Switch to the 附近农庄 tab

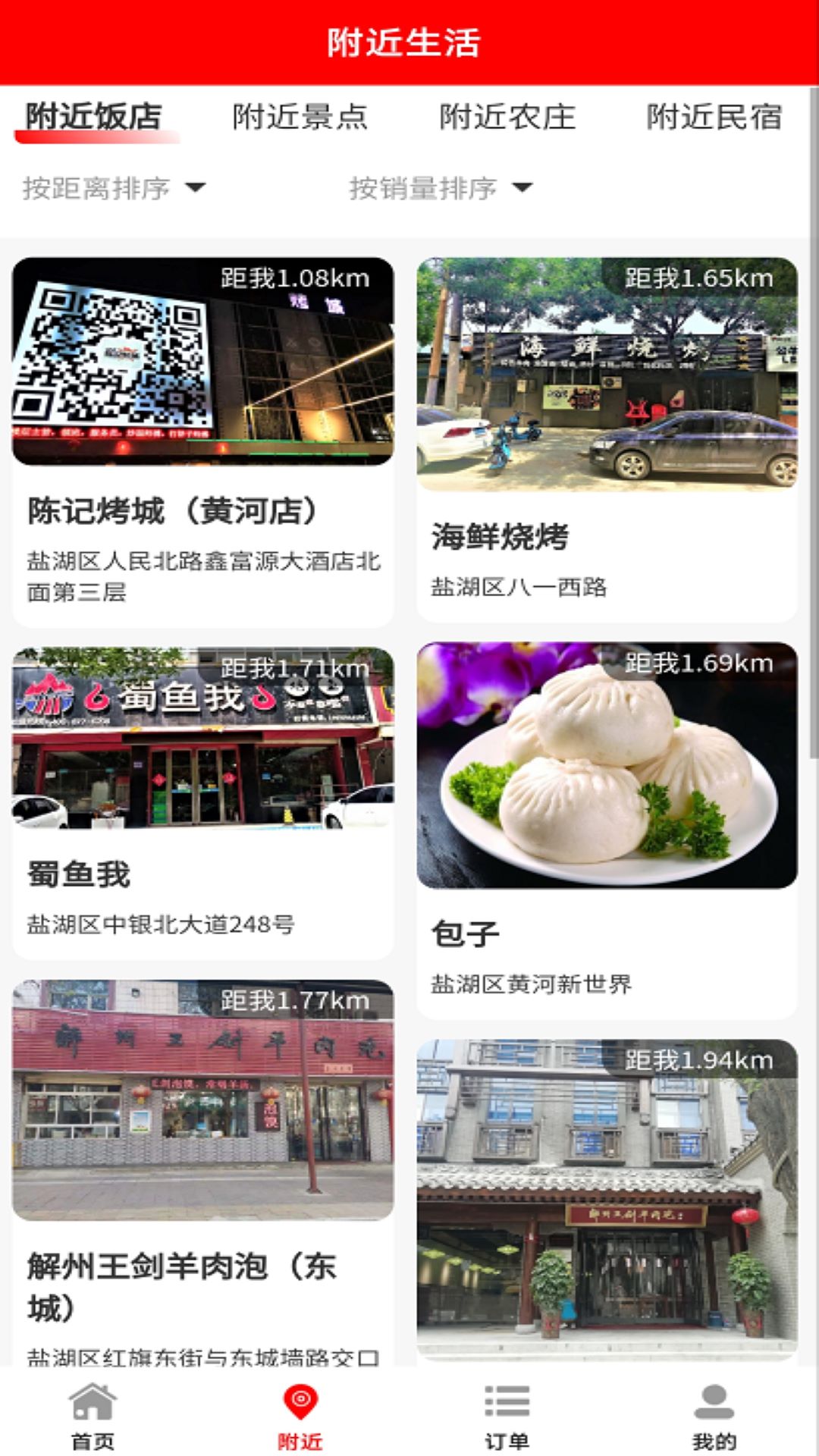click(507, 118)
